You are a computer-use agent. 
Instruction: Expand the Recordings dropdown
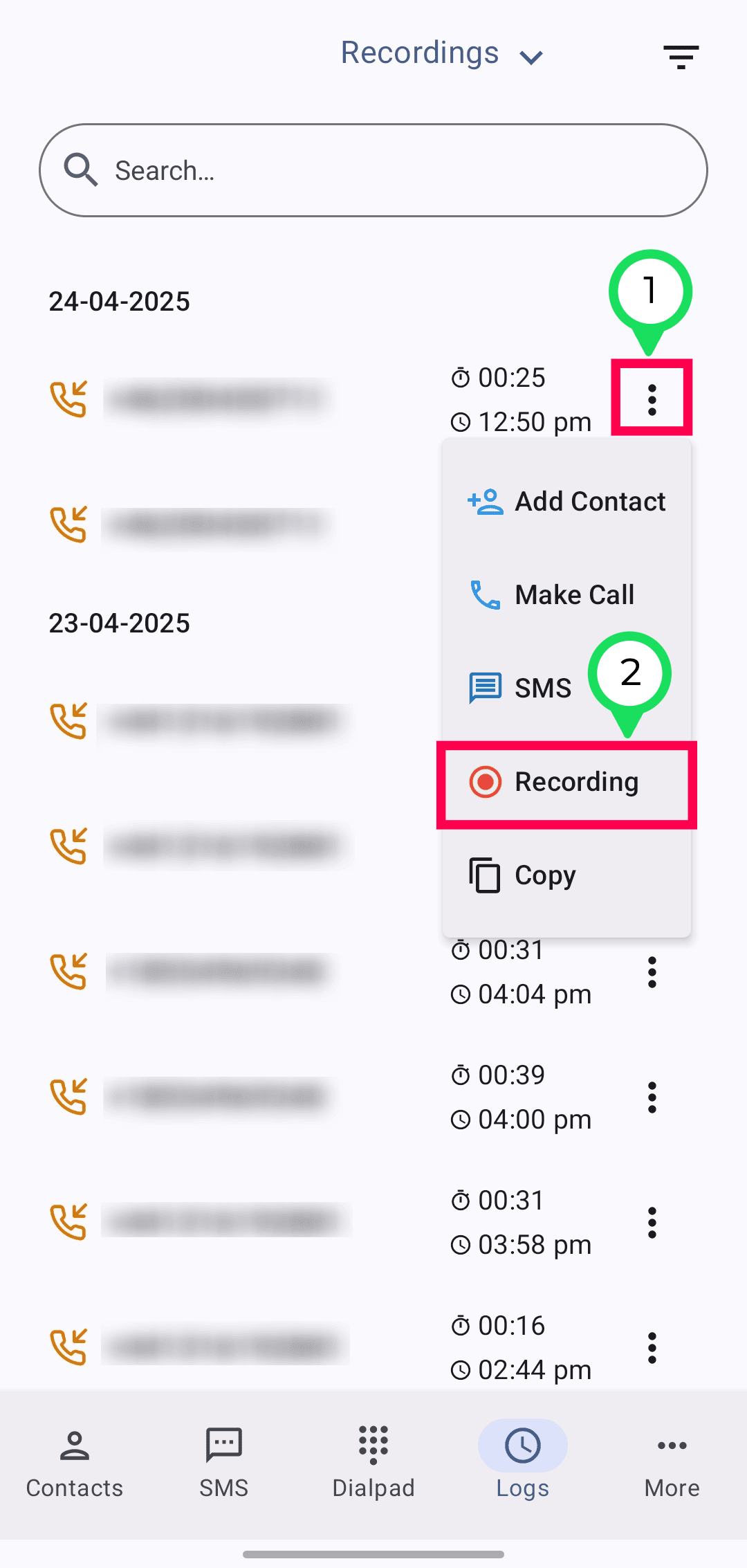pos(443,54)
